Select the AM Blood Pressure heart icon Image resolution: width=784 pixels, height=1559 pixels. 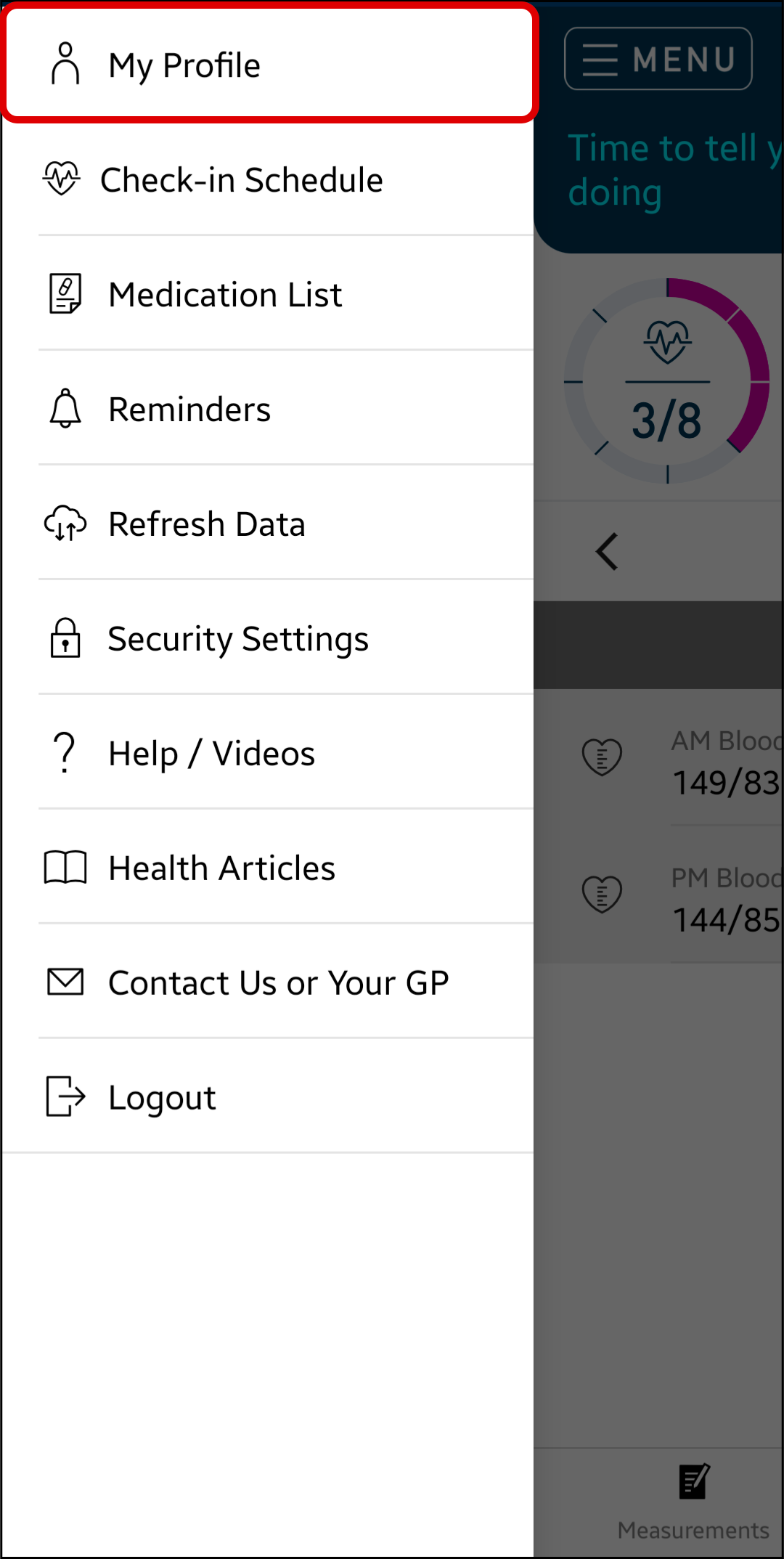coord(601,757)
